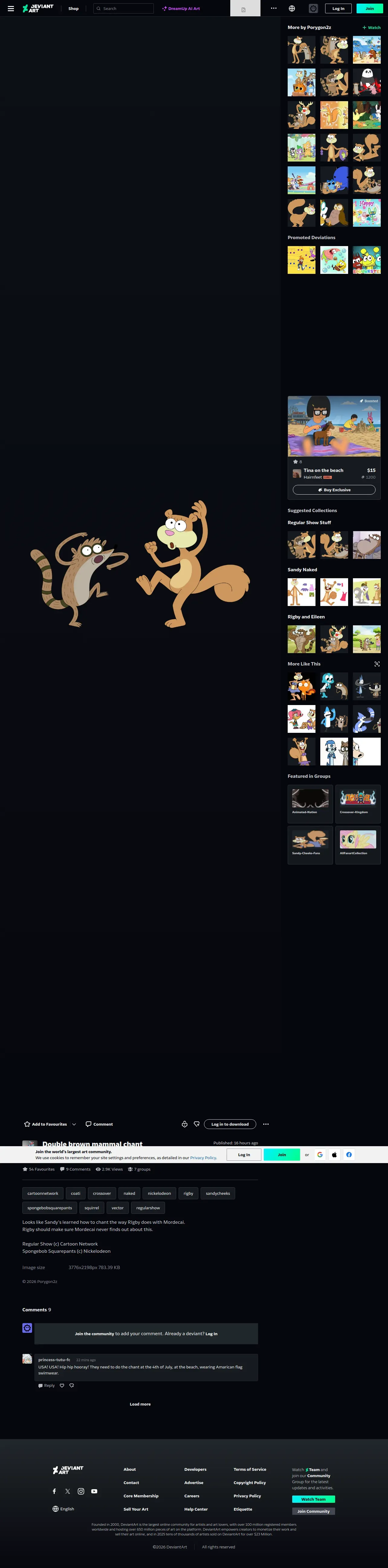Tap Log in to download
The width and height of the screenshot is (388, 1568).
tap(230, 1124)
